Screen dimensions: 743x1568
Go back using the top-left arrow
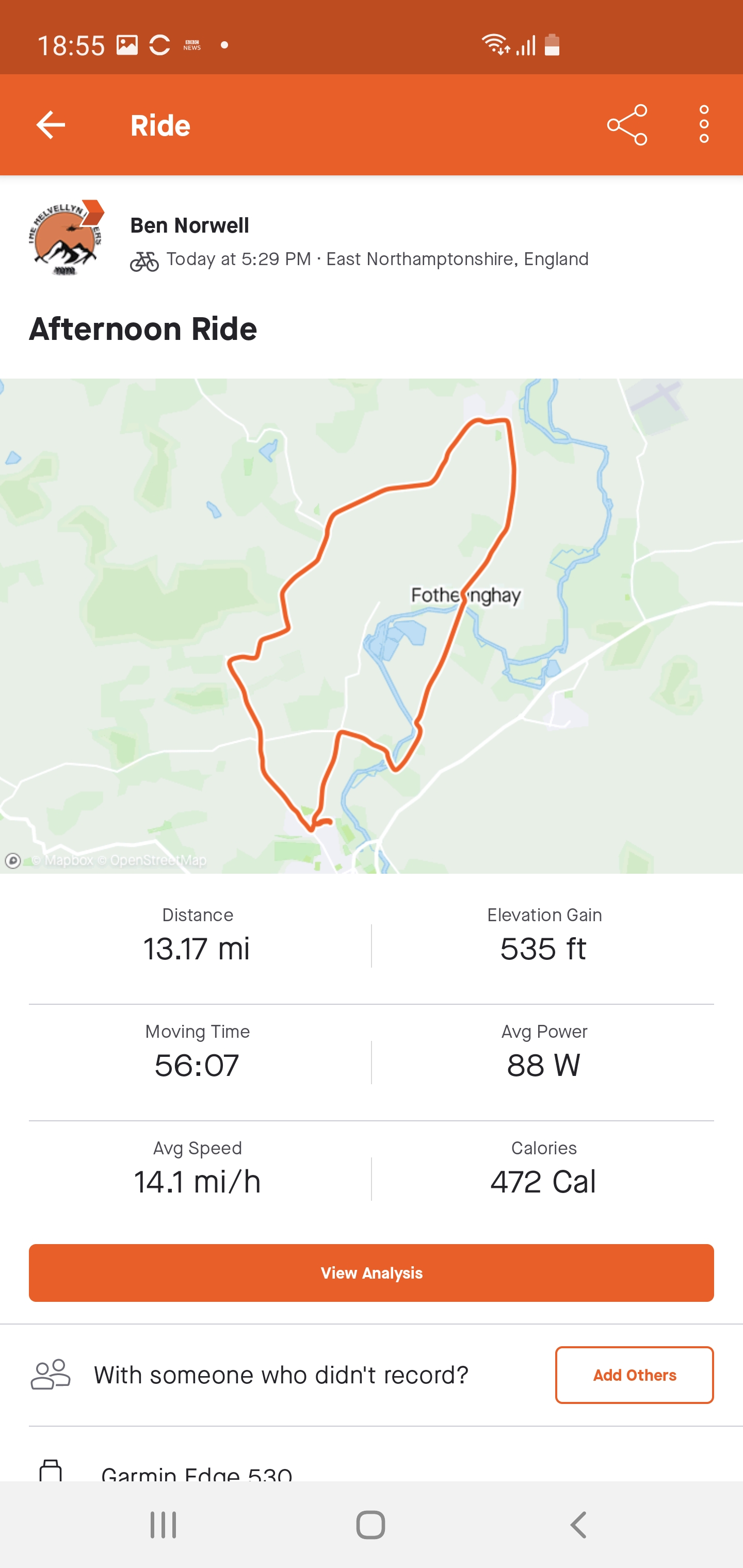tap(51, 125)
